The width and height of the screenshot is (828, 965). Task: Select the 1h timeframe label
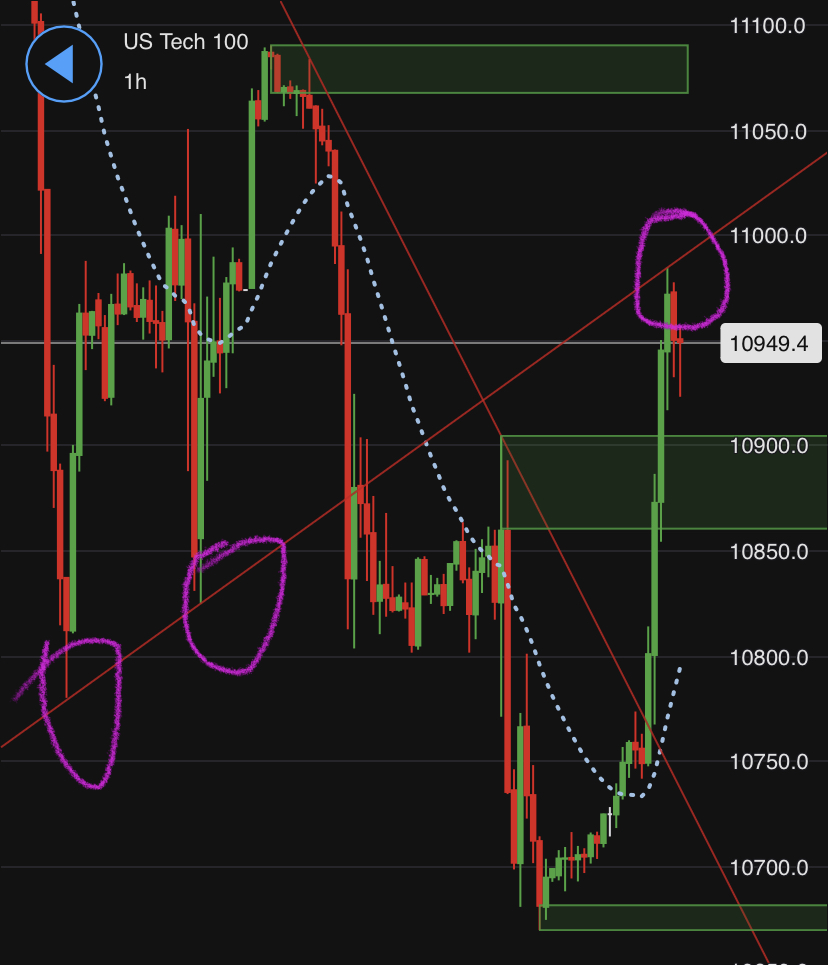point(135,82)
